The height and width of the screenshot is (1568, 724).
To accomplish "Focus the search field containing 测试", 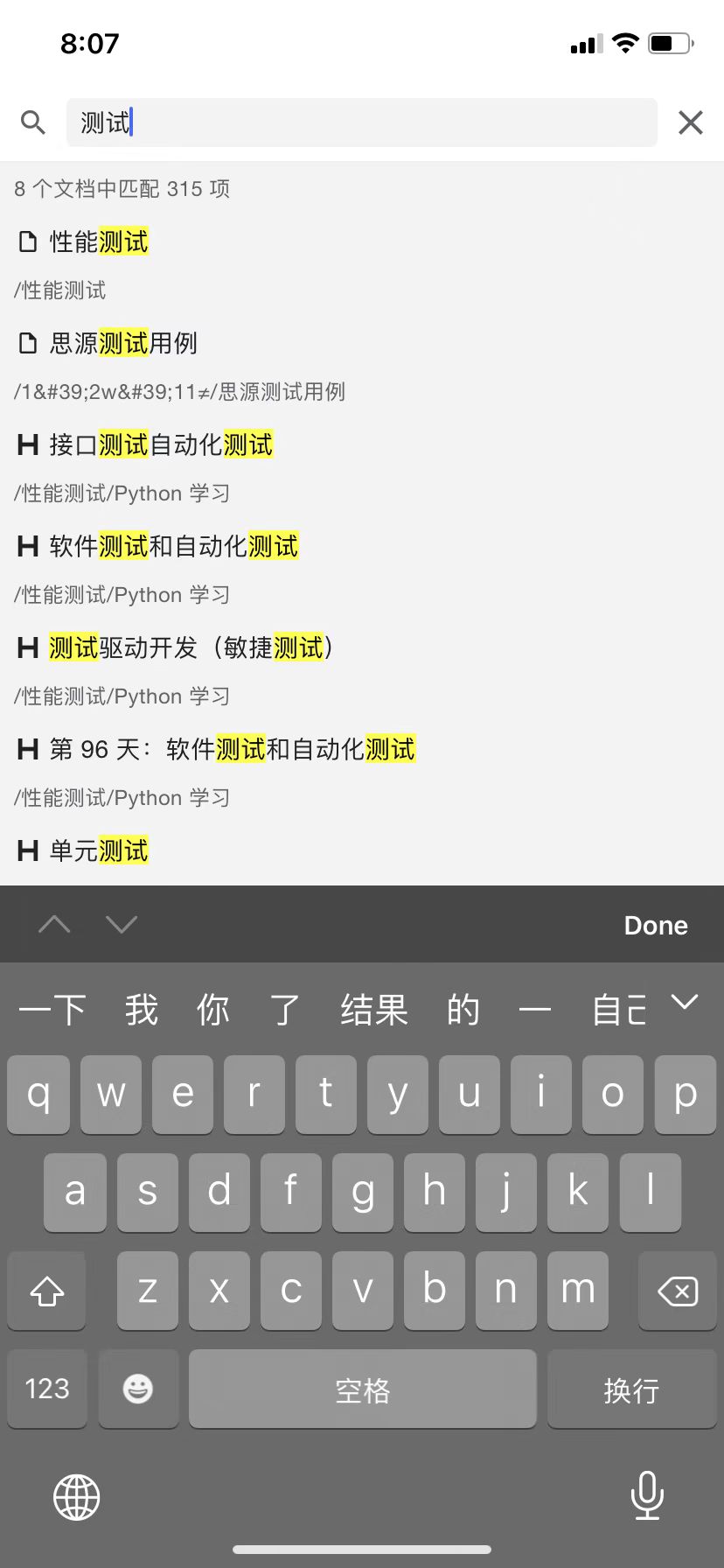I will [361, 122].
